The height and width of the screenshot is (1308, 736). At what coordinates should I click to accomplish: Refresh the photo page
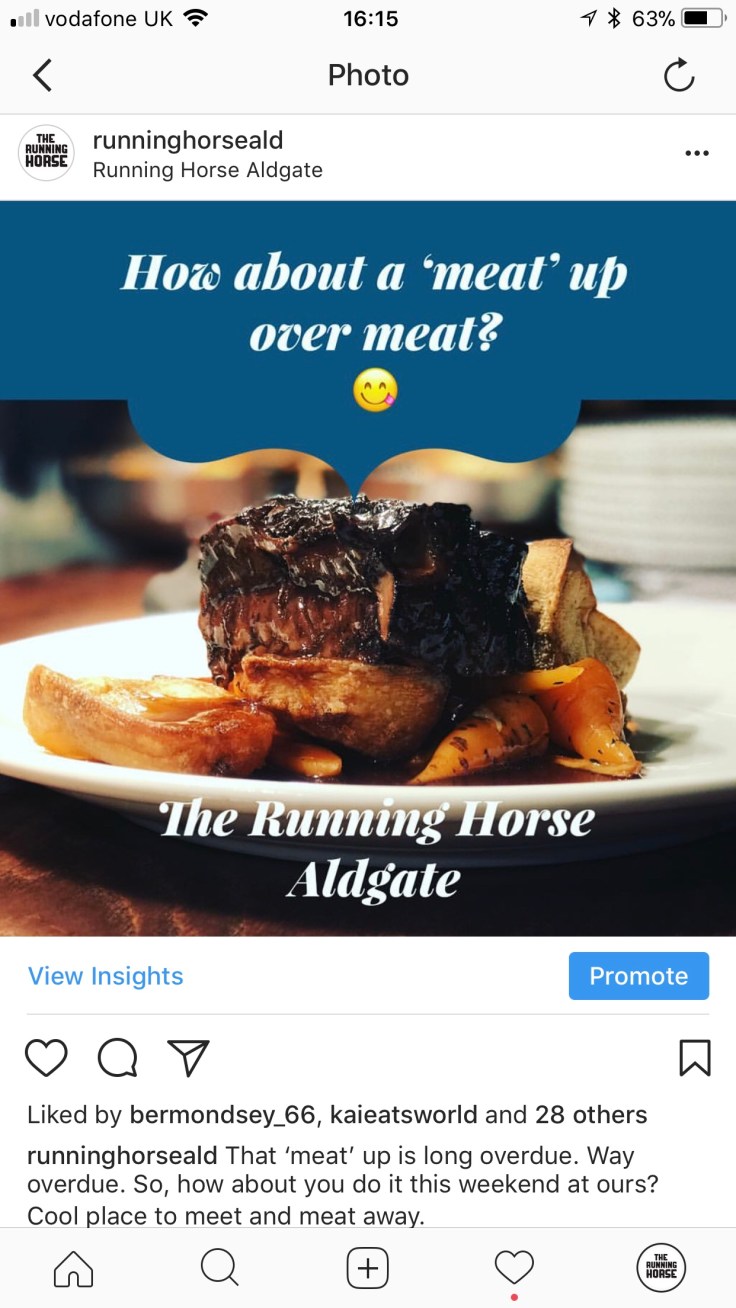pyautogui.click(x=679, y=75)
